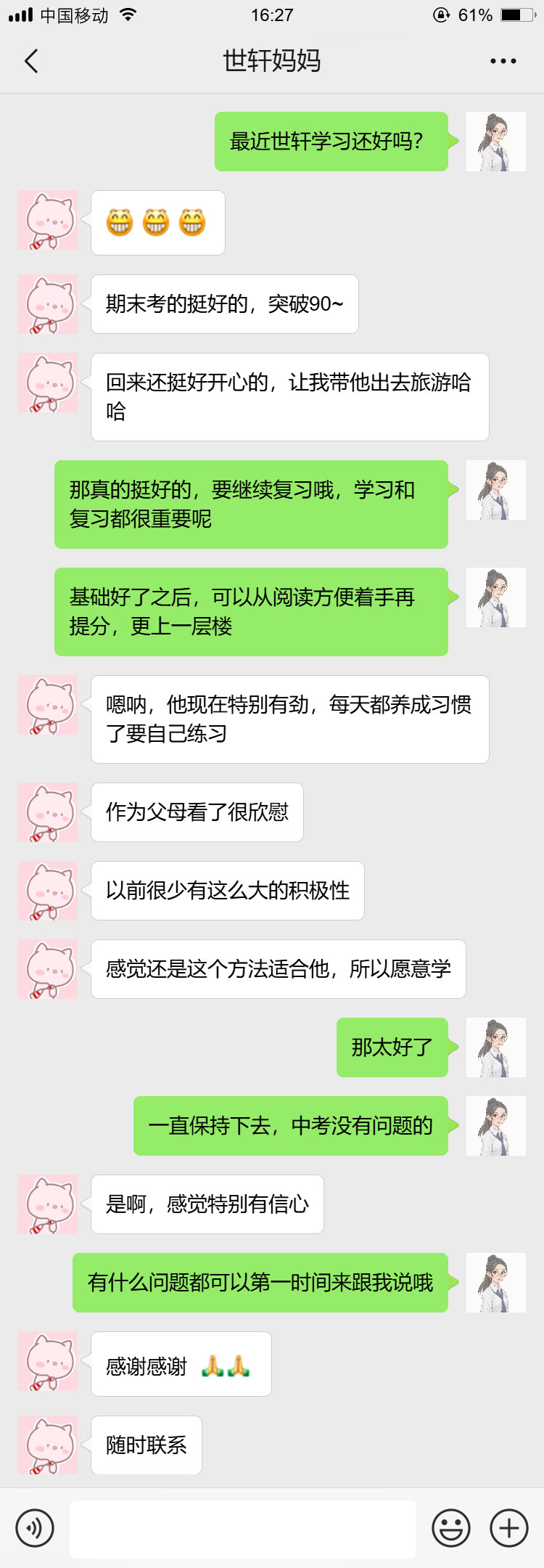Open the plus attachments menu
Screen dimensions: 544x1568
click(509, 1528)
